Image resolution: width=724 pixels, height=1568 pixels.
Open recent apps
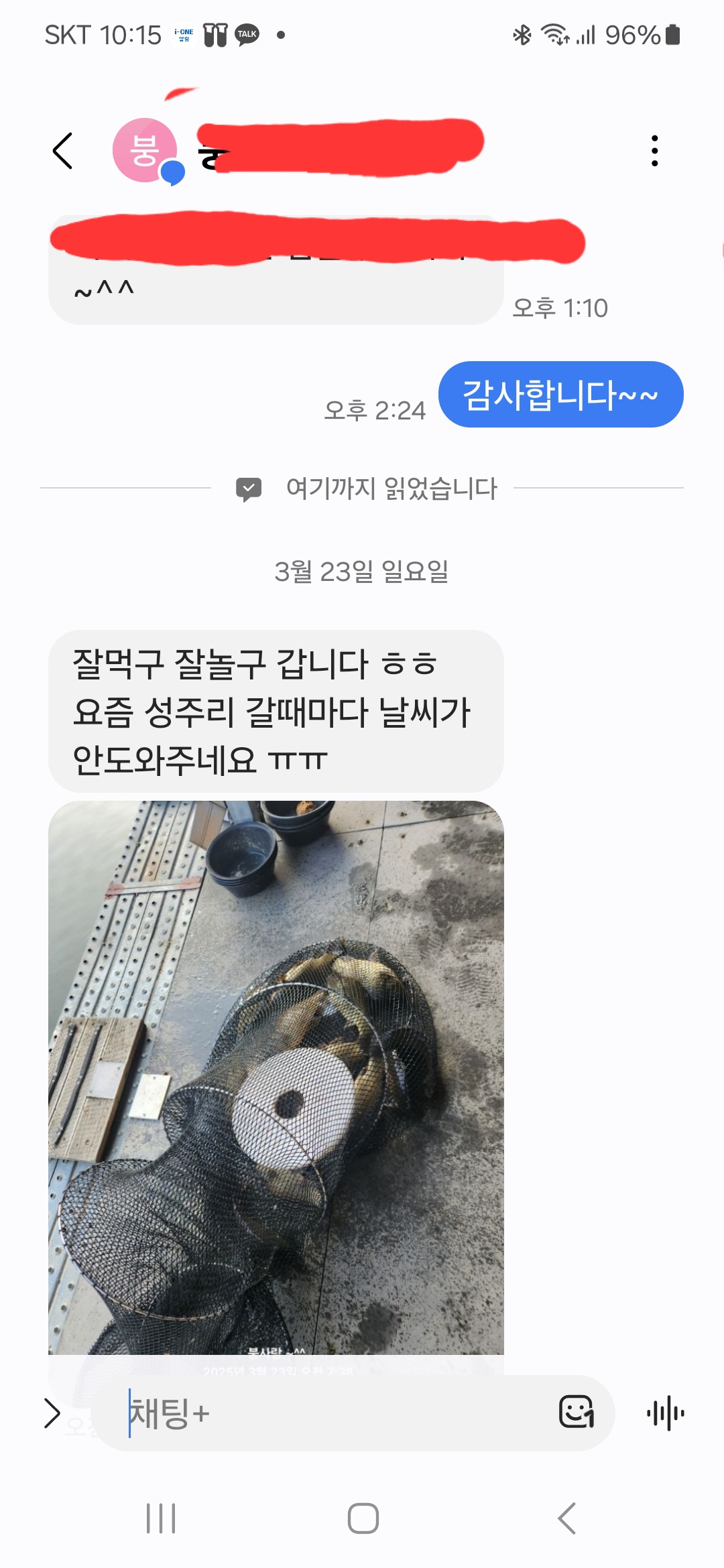coord(161,1518)
